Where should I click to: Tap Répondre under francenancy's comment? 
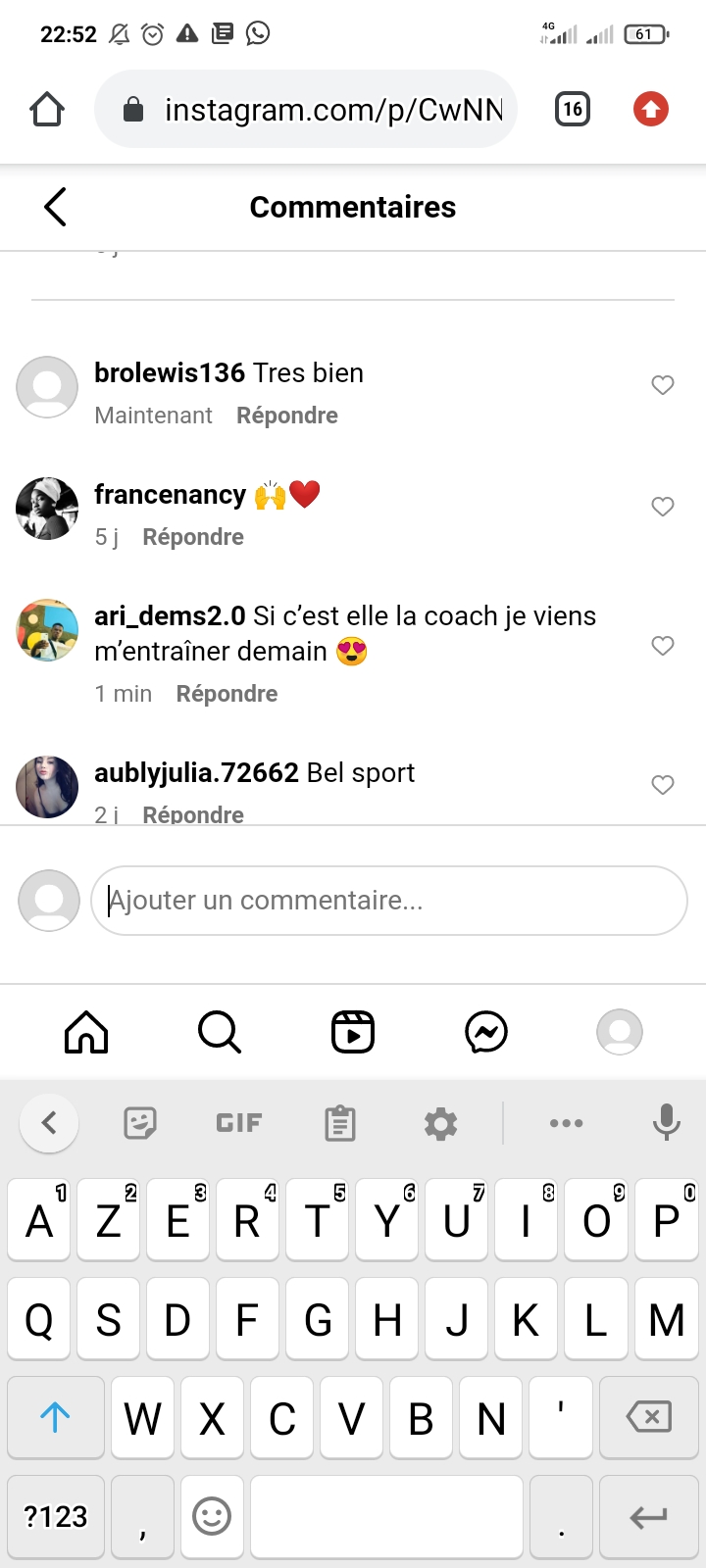193,537
